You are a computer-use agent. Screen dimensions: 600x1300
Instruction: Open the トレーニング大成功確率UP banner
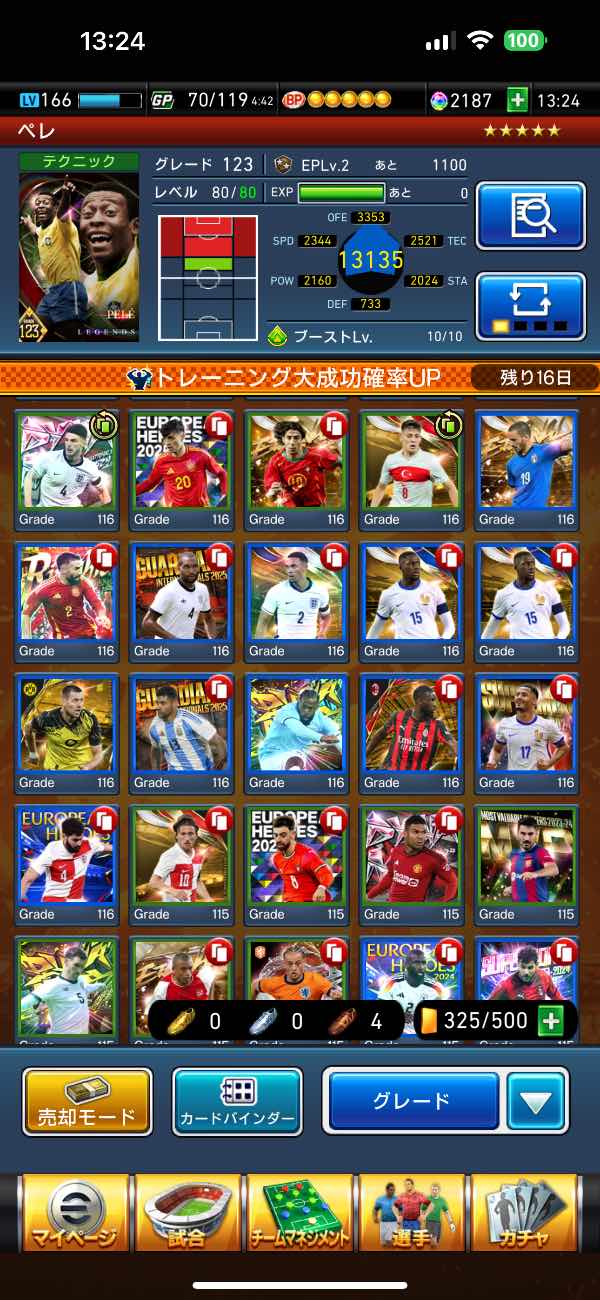pos(300,378)
